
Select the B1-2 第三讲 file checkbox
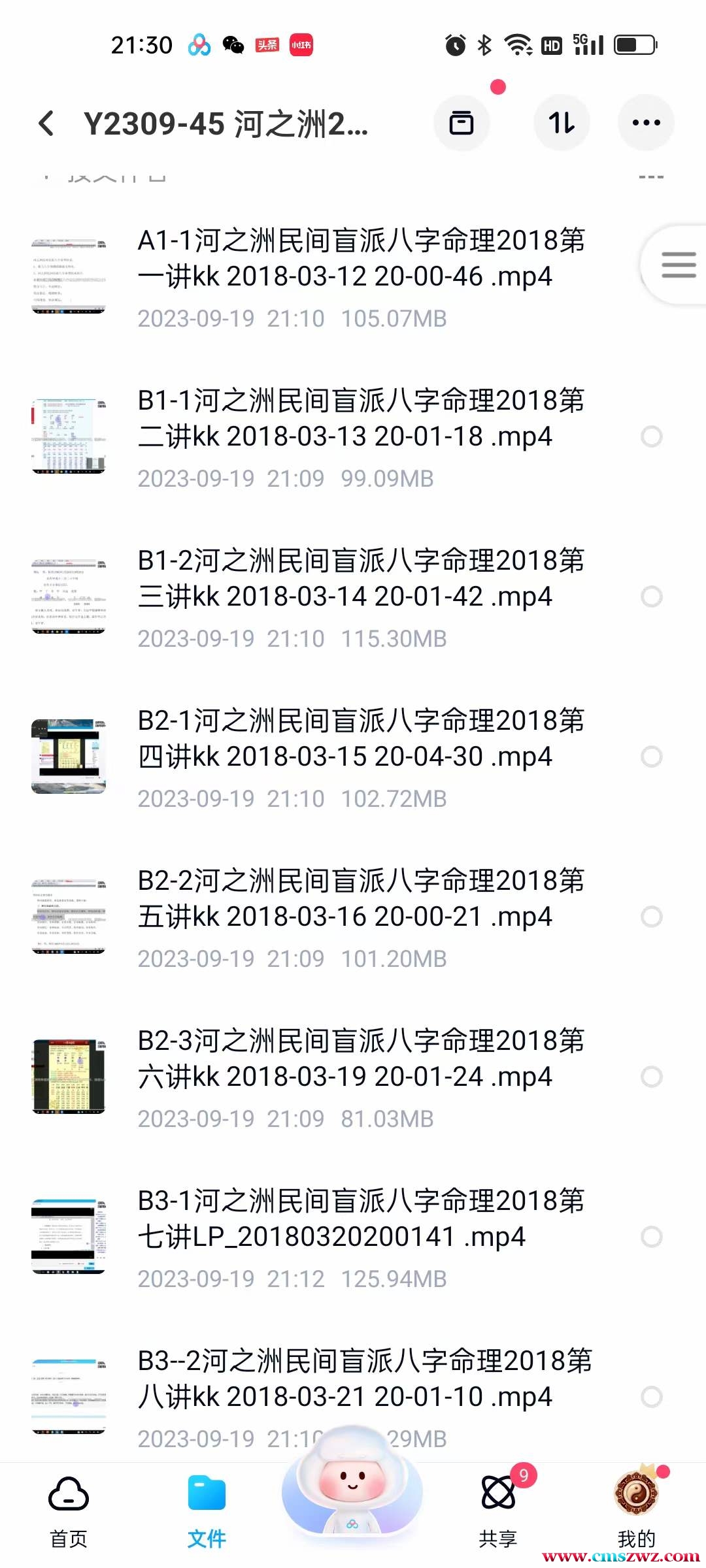[x=652, y=596]
